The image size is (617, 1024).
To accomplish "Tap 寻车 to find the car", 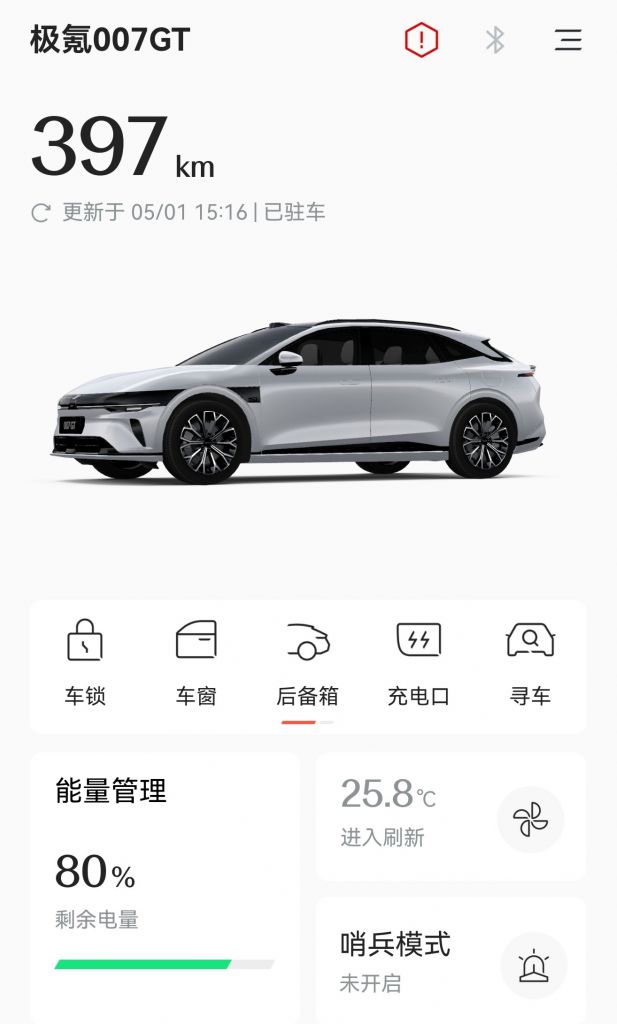I will 530,663.
